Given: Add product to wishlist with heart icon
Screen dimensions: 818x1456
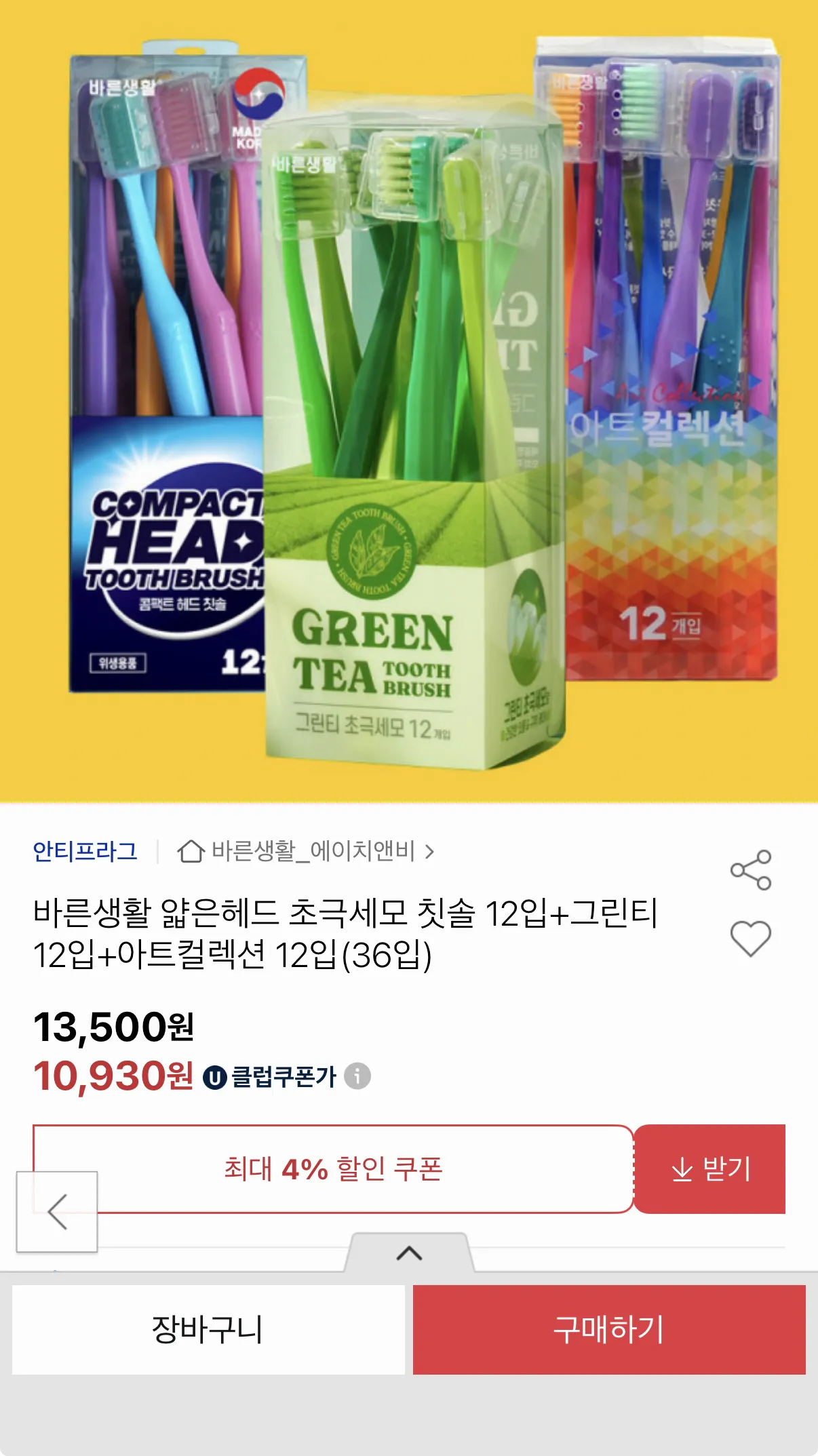Looking at the screenshot, I should [x=750, y=939].
